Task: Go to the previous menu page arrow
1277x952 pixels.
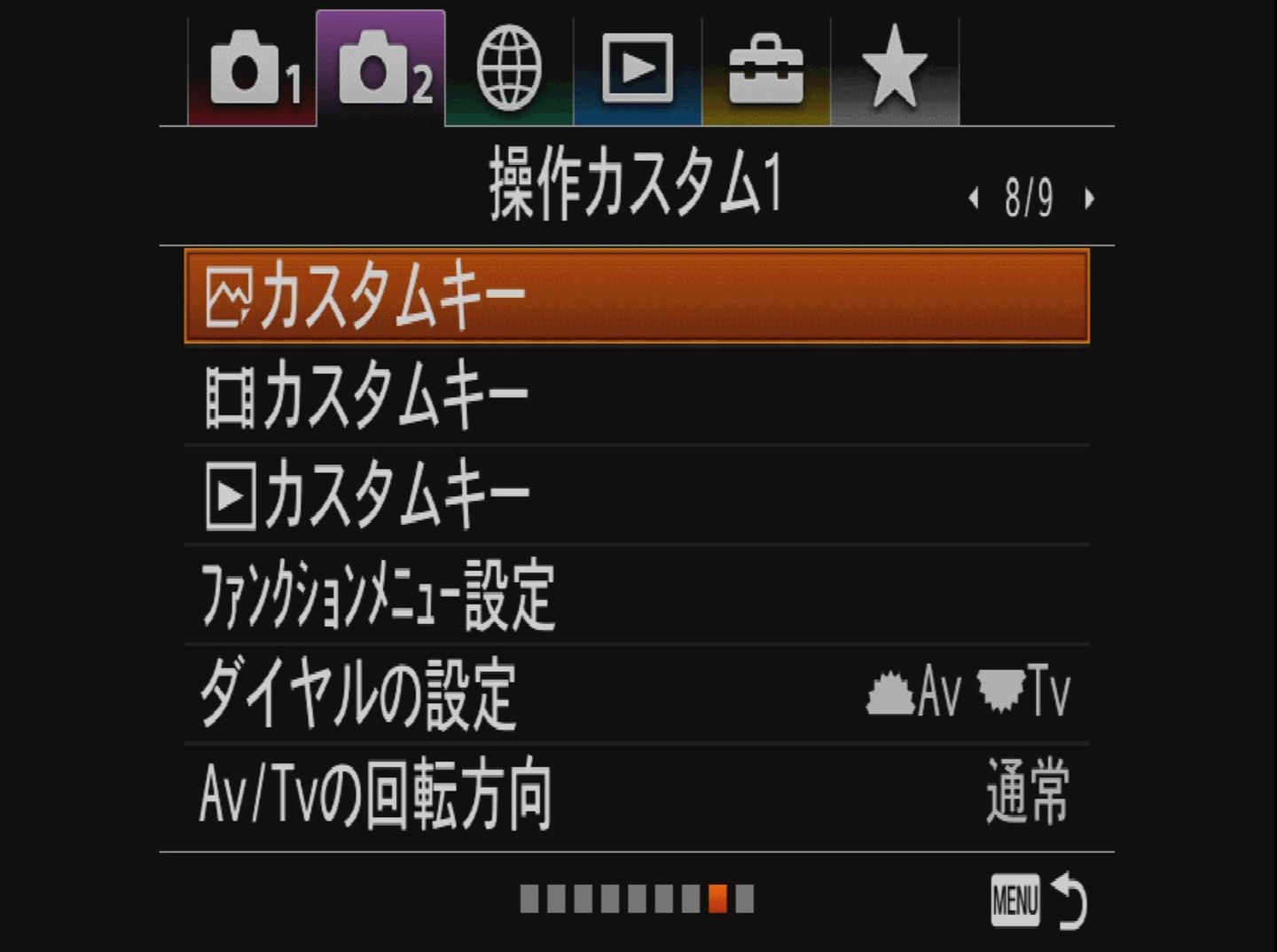Action: [974, 199]
